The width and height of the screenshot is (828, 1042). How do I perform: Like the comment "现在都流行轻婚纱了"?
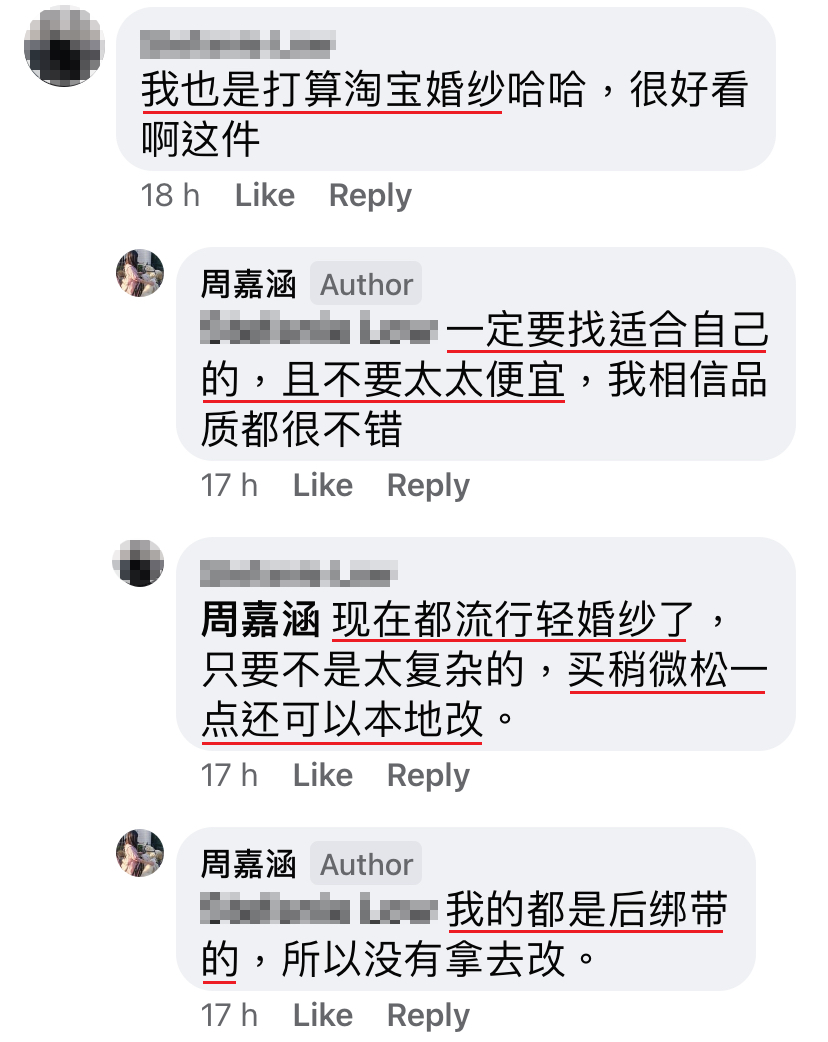(323, 775)
